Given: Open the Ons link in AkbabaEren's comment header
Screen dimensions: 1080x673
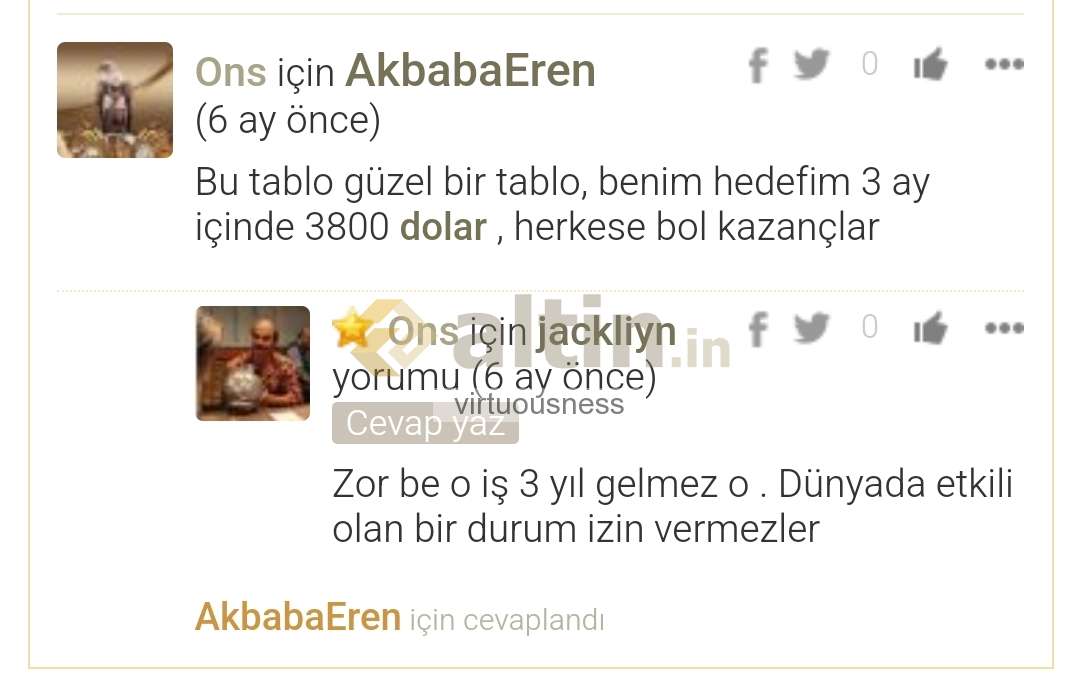Looking at the screenshot, I should tap(230, 71).
